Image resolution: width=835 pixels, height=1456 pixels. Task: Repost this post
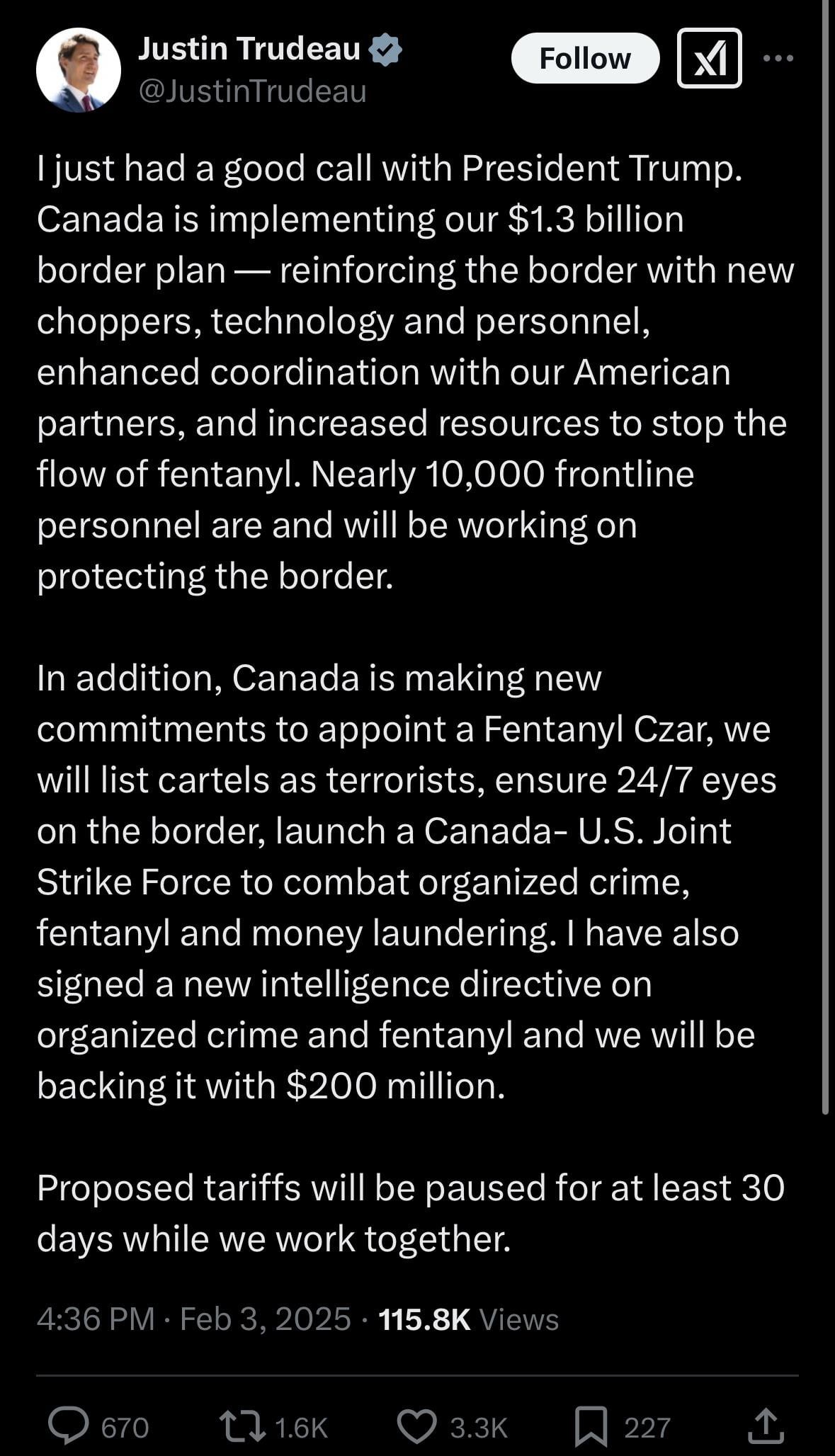tap(243, 1426)
